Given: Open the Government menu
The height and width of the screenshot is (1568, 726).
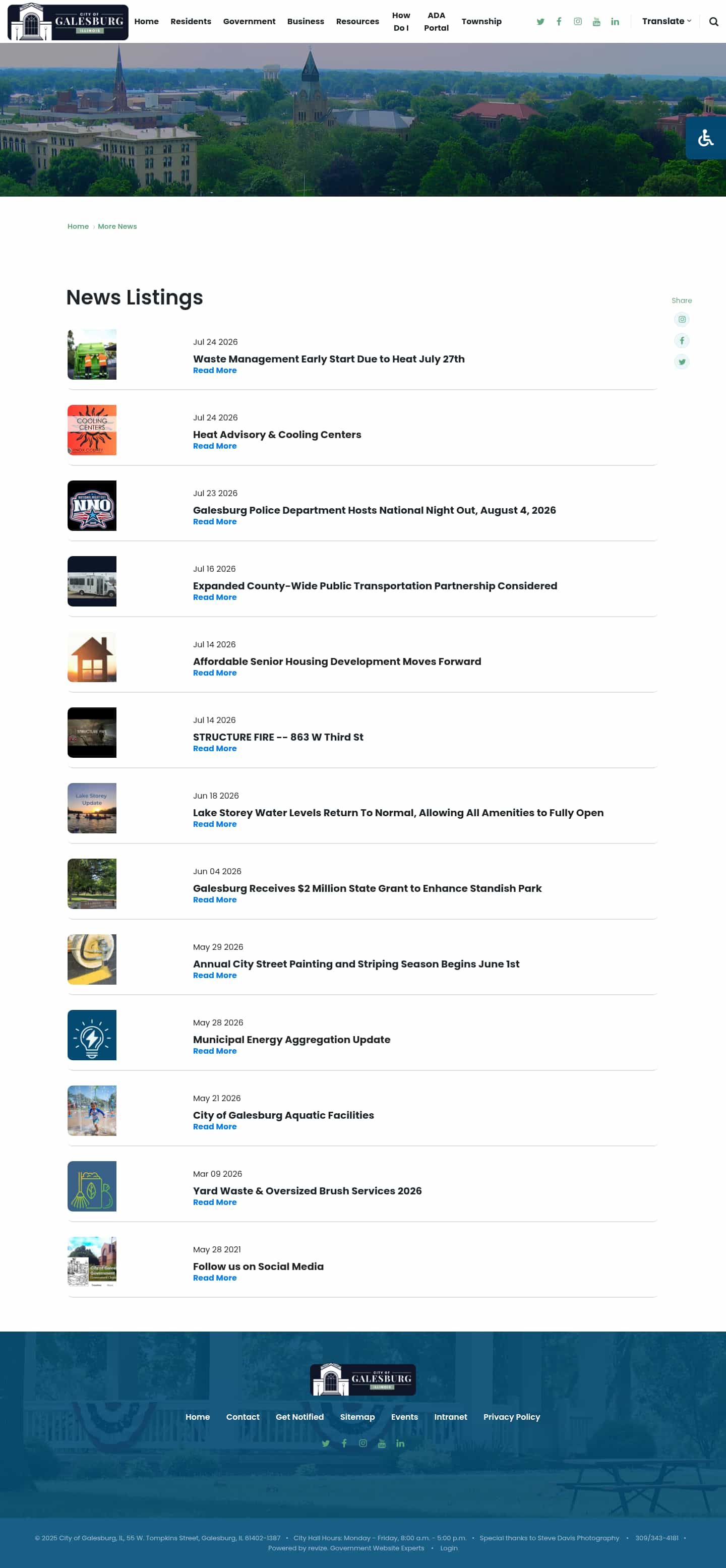Looking at the screenshot, I should click(x=249, y=21).
